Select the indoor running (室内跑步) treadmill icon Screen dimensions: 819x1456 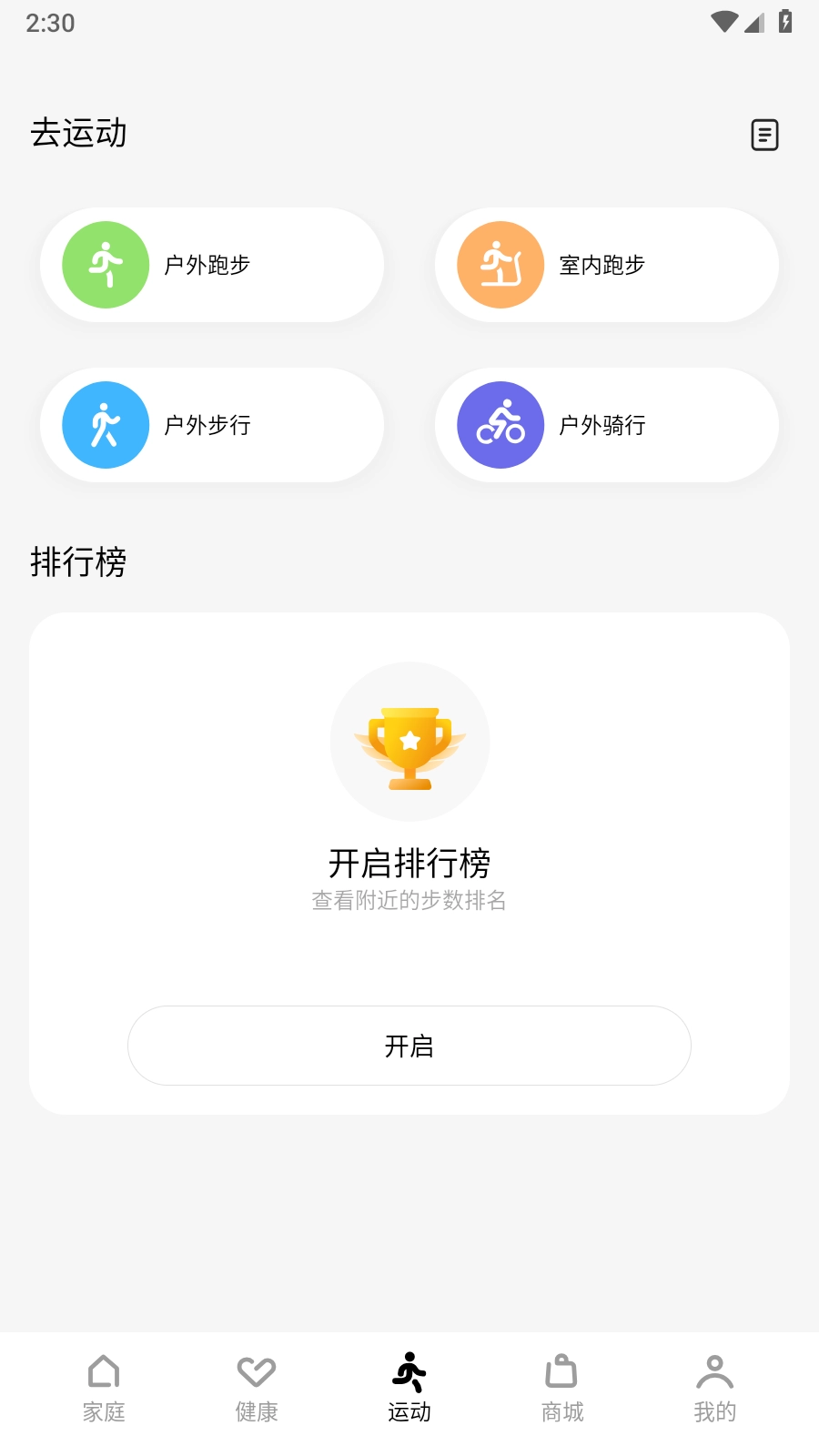pos(499,264)
